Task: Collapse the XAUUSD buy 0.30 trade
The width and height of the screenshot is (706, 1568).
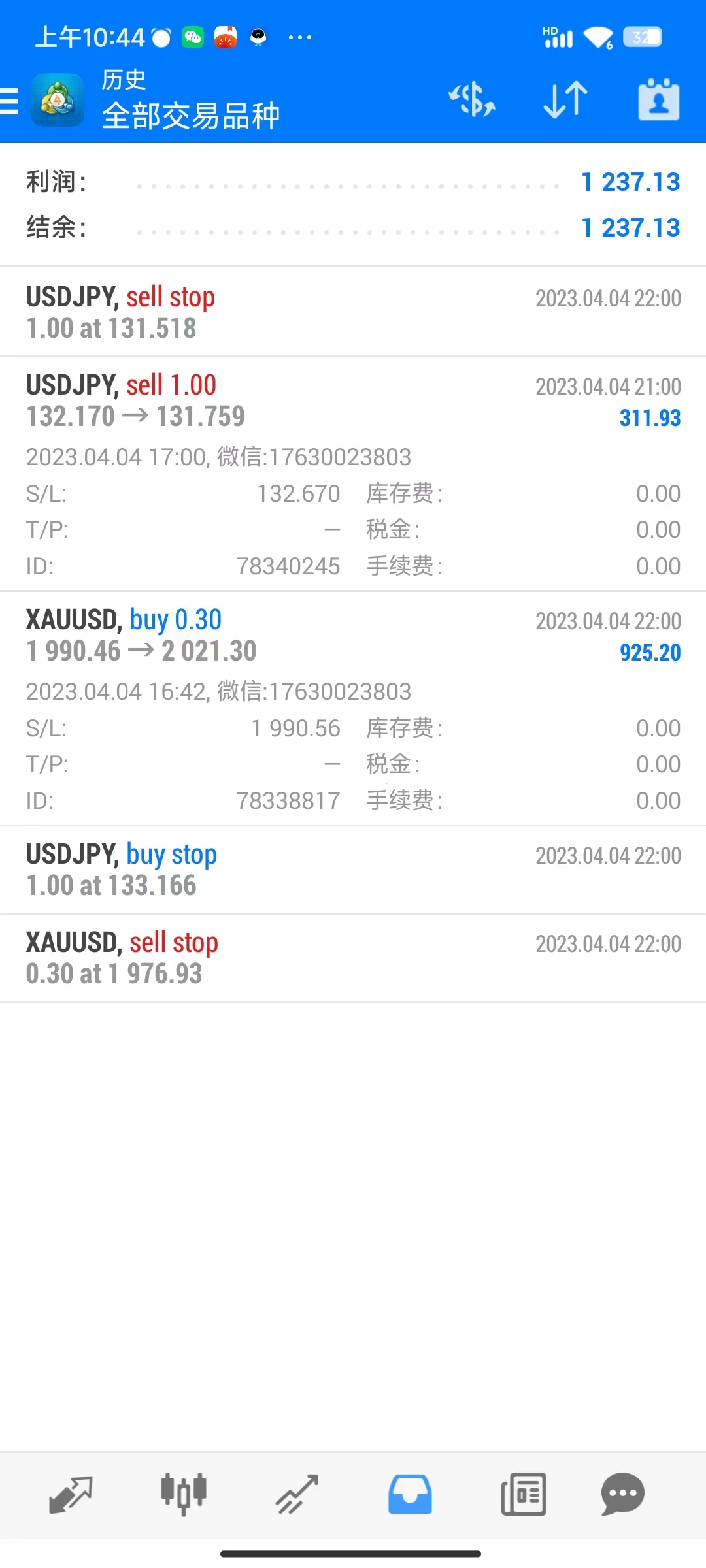Action: [x=353, y=635]
